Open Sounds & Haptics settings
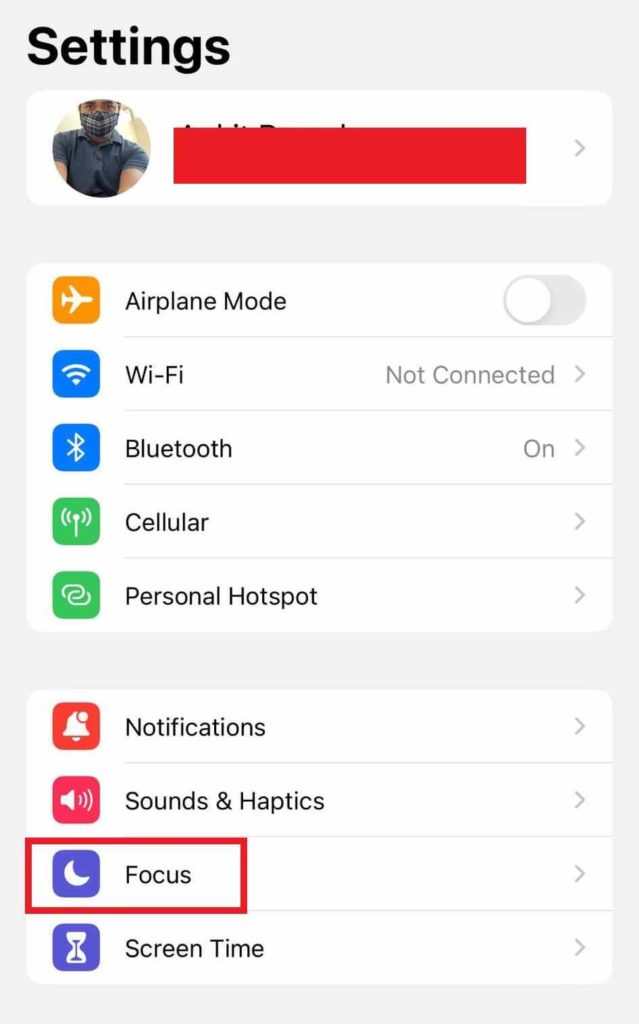Screen dimensions: 639x1024 click(x=318, y=801)
